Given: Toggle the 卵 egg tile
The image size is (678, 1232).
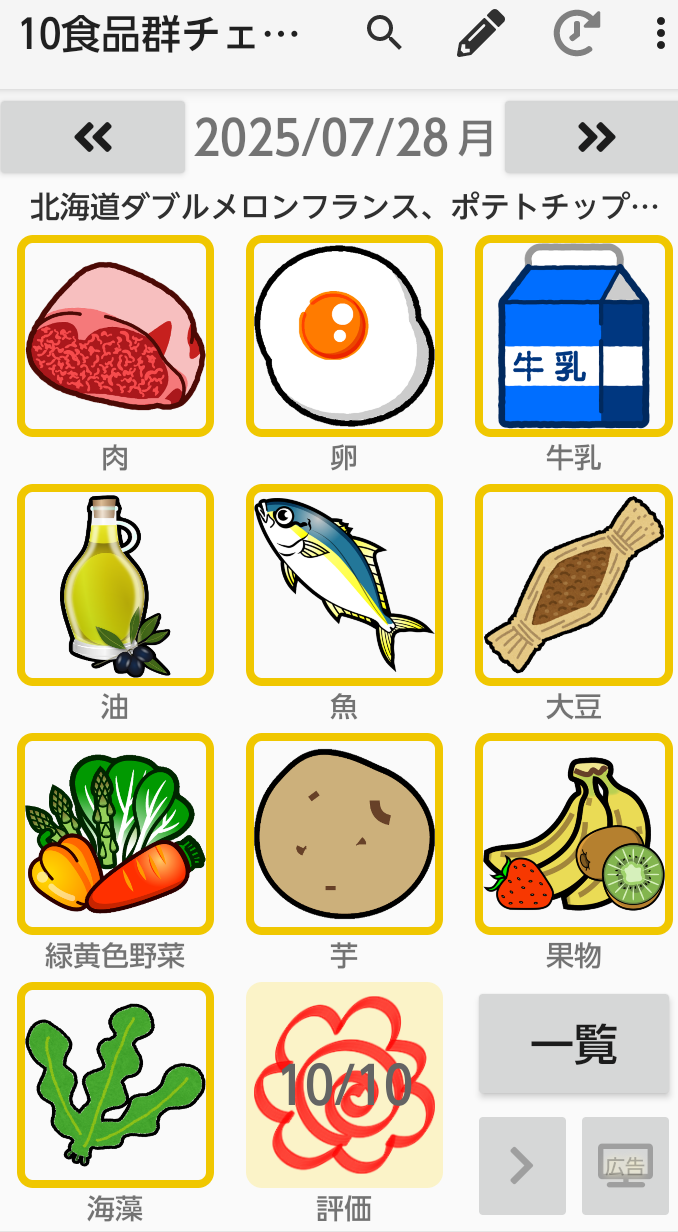Looking at the screenshot, I should click(344, 336).
